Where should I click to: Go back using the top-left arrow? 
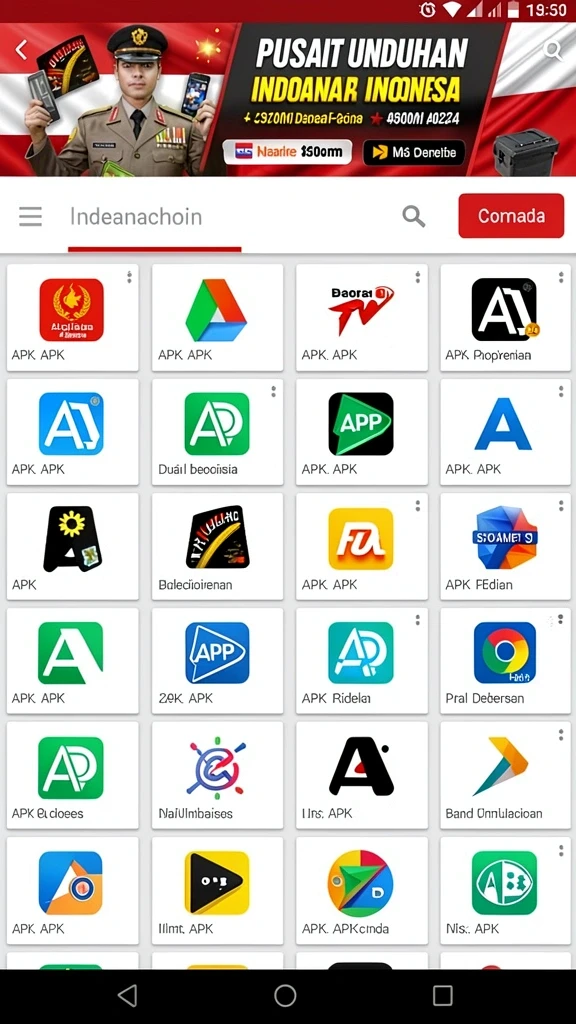(22, 50)
